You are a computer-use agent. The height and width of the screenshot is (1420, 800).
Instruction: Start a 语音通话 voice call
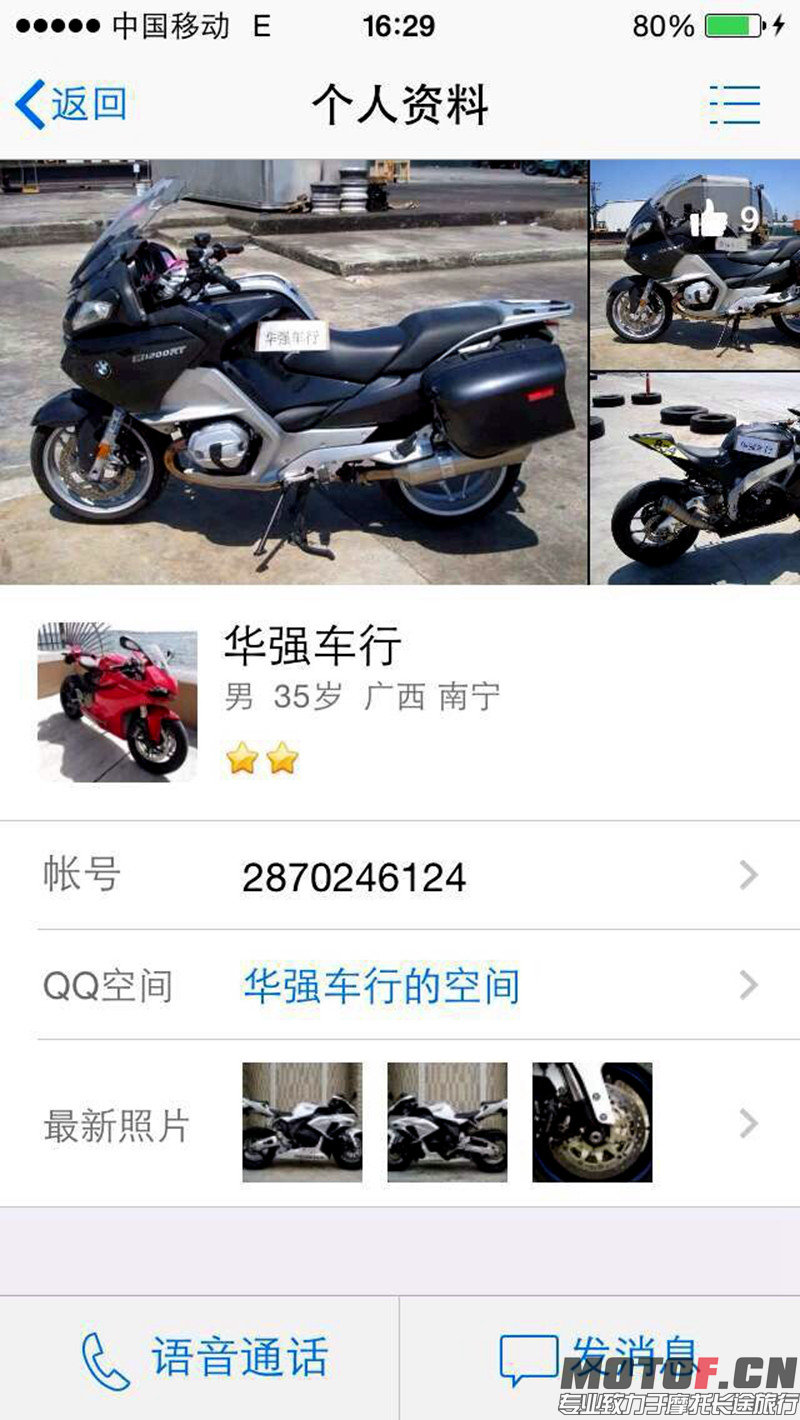click(x=205, y=1358)
